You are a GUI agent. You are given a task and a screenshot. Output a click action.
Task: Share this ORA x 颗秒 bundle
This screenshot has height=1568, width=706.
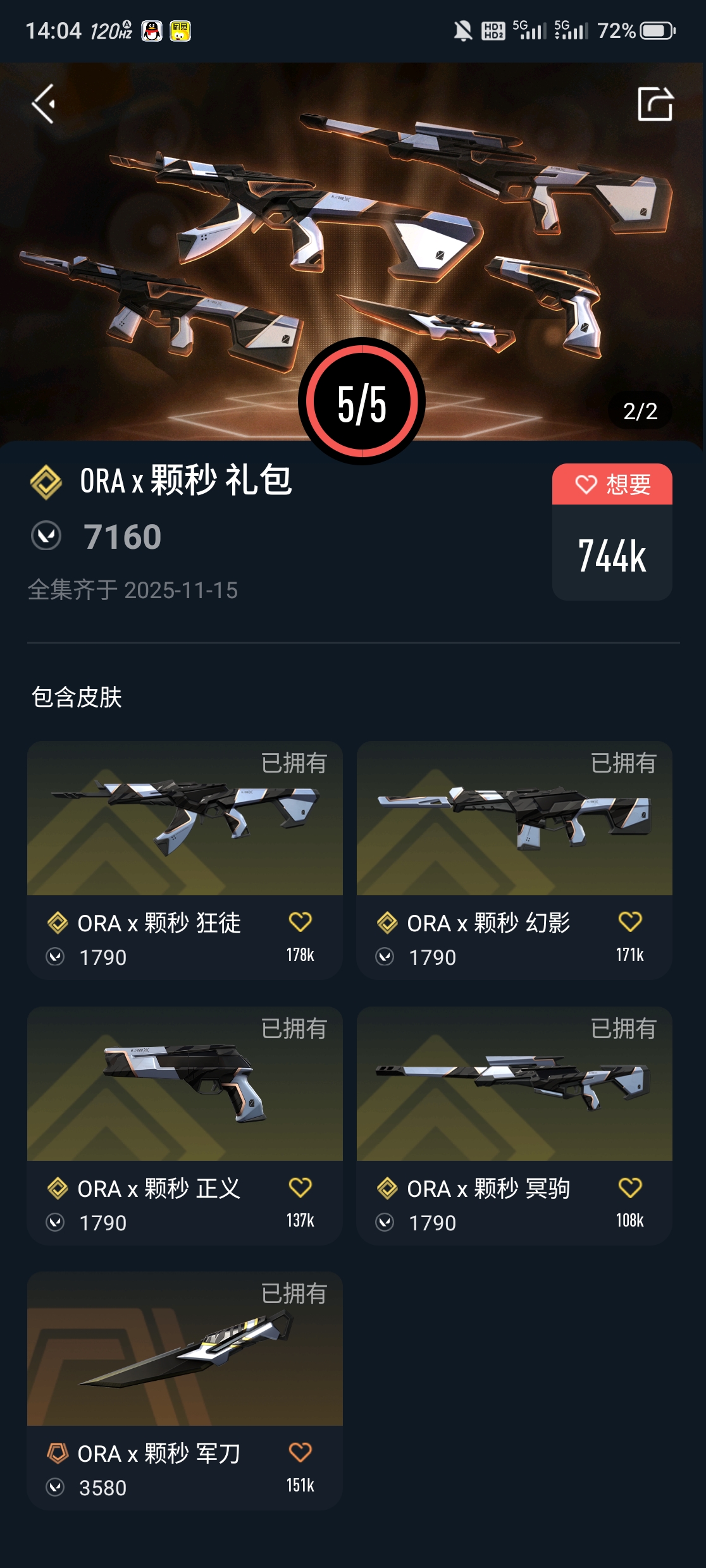click(655, 104)
